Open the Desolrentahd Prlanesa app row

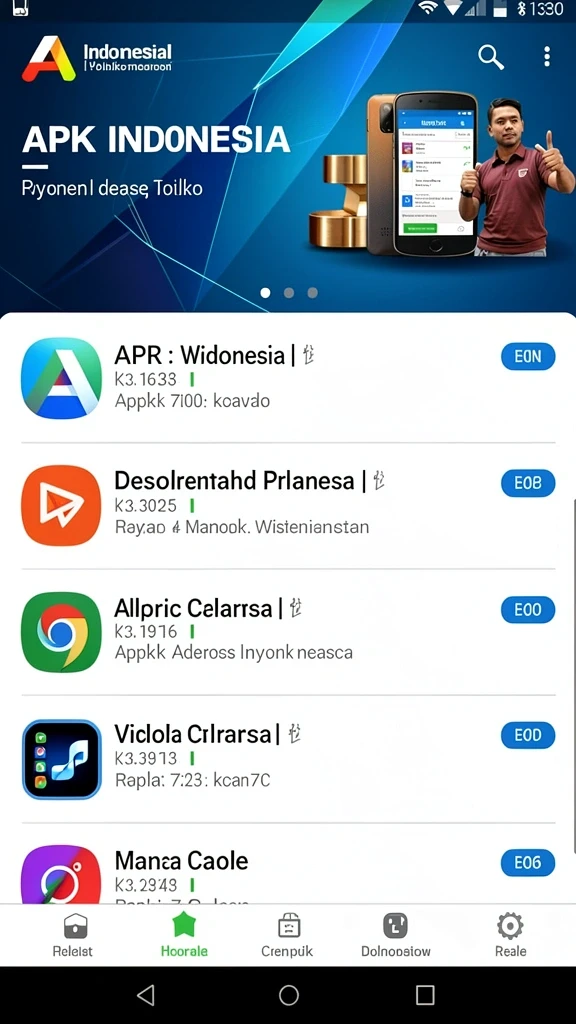[x=288, y=505]
